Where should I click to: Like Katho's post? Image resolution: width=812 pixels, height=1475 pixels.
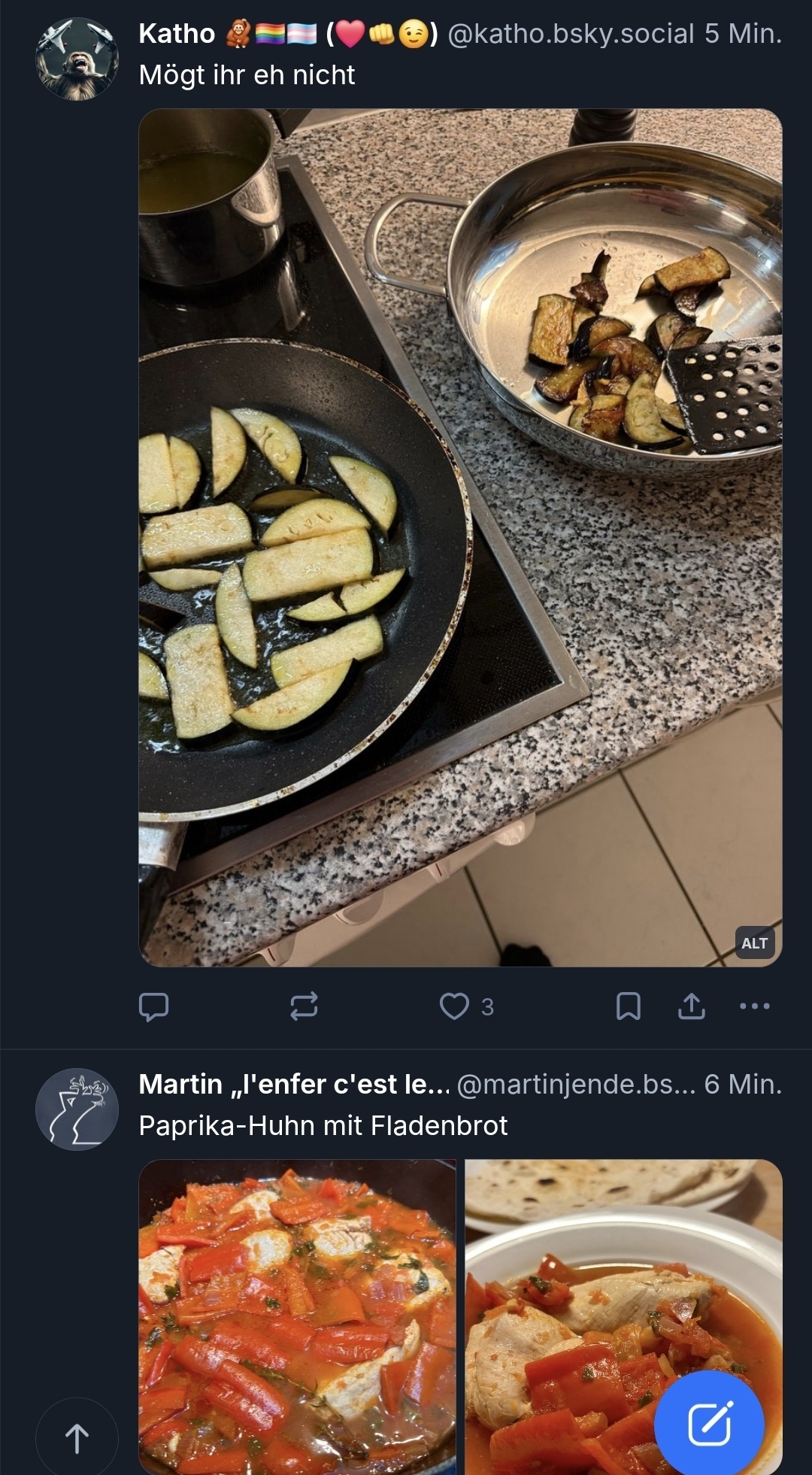click(455, 1006)
